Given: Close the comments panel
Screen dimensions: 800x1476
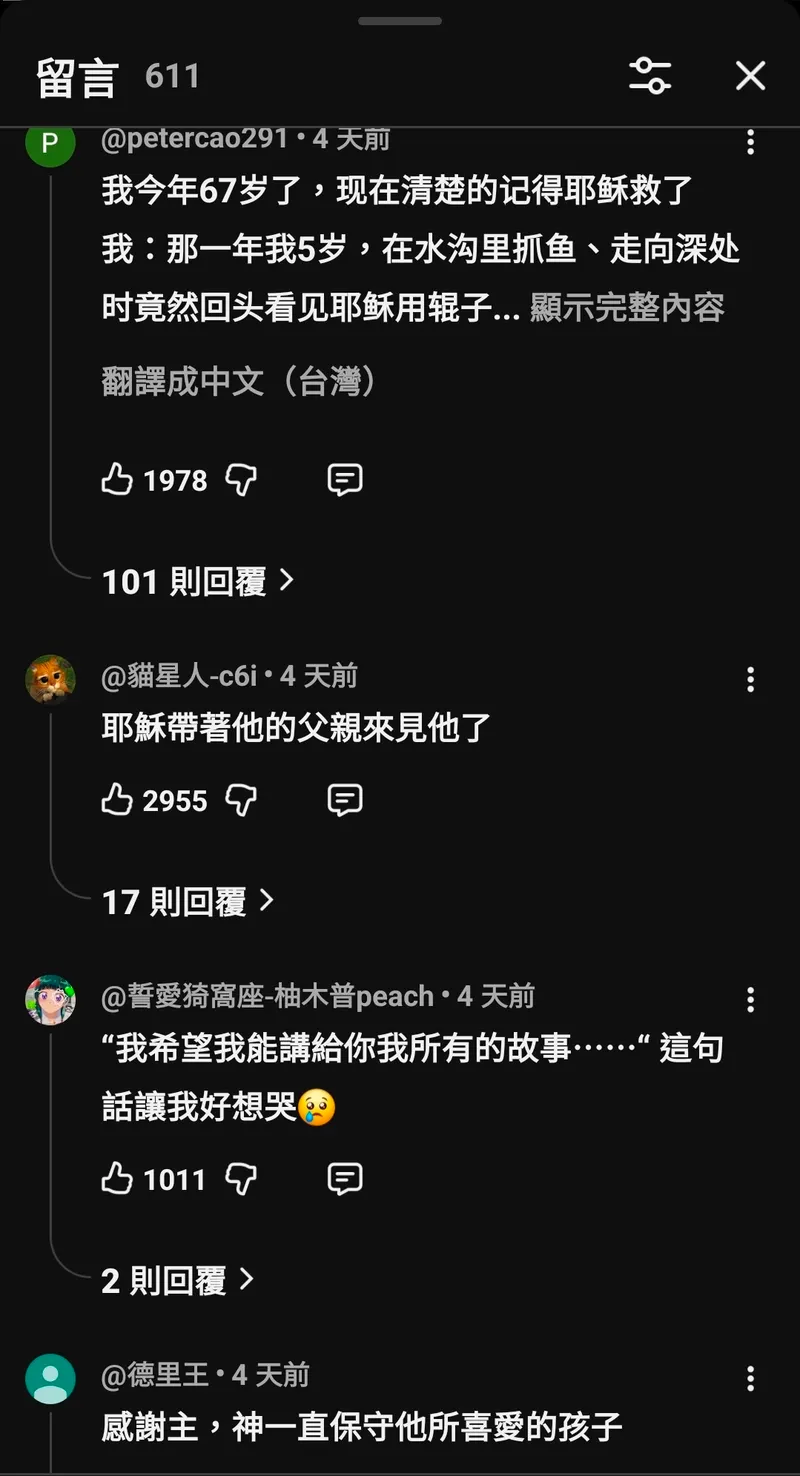Looking at the screenshot, I should (750, 76).
